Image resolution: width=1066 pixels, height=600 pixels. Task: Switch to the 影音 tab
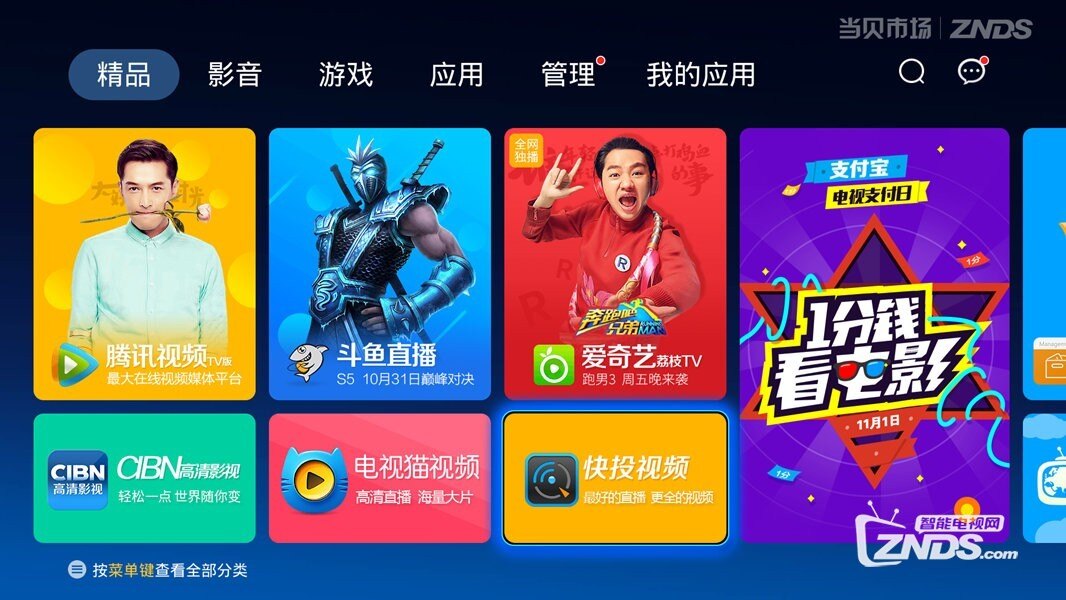coord(235,74)
